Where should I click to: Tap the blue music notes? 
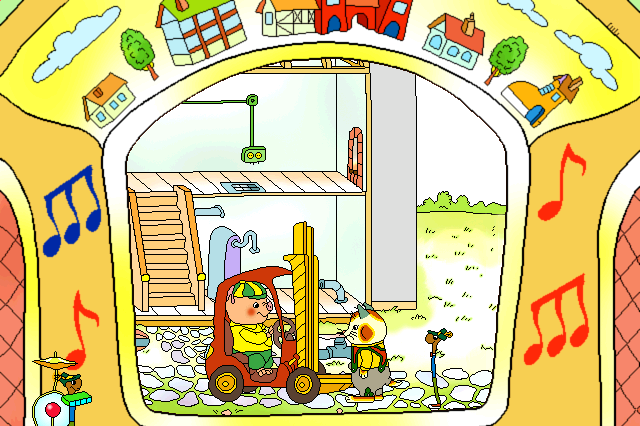click(70, 212)
